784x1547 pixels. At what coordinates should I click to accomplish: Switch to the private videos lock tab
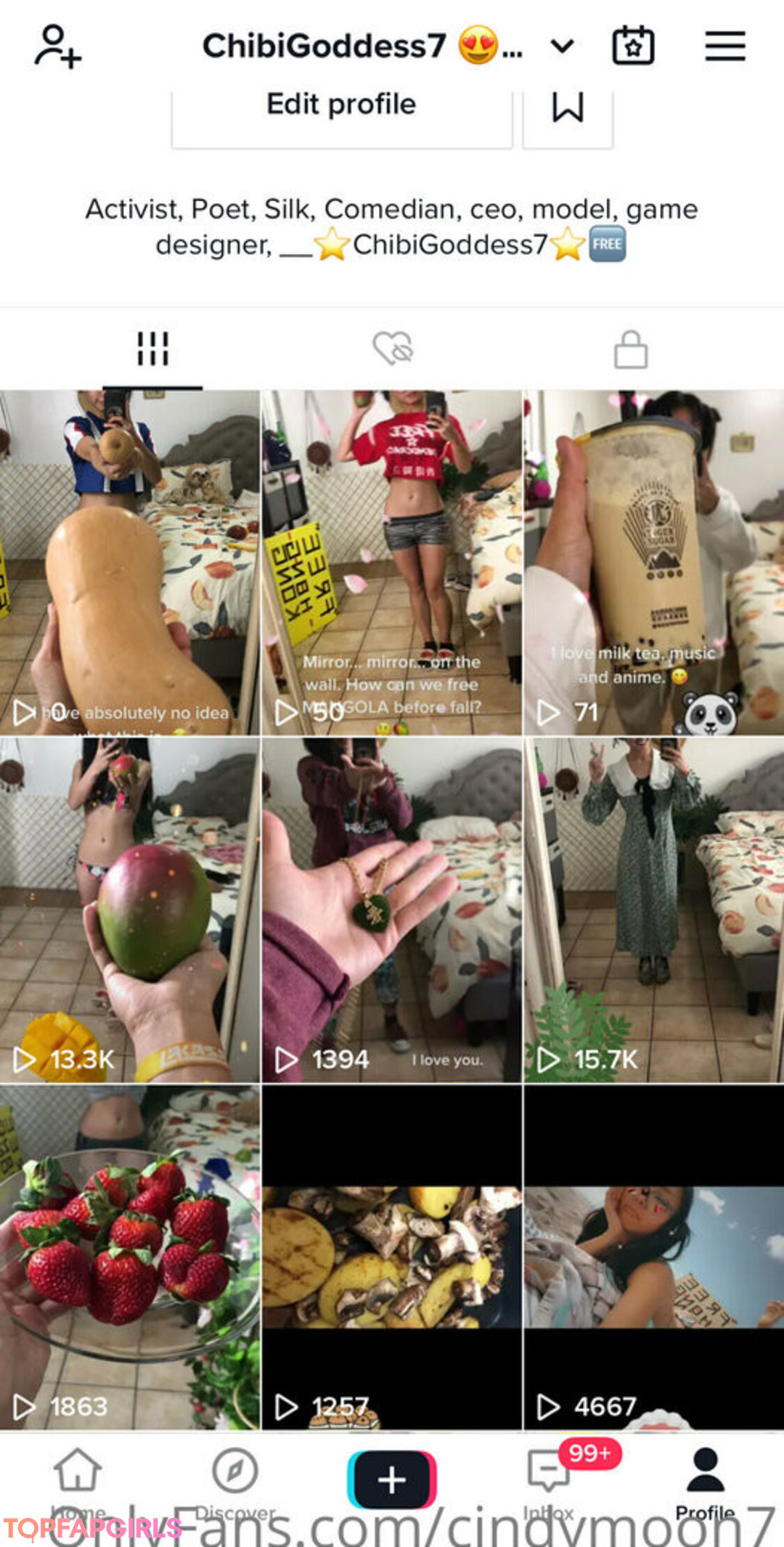pyautogui.click(x=631, y=349)
